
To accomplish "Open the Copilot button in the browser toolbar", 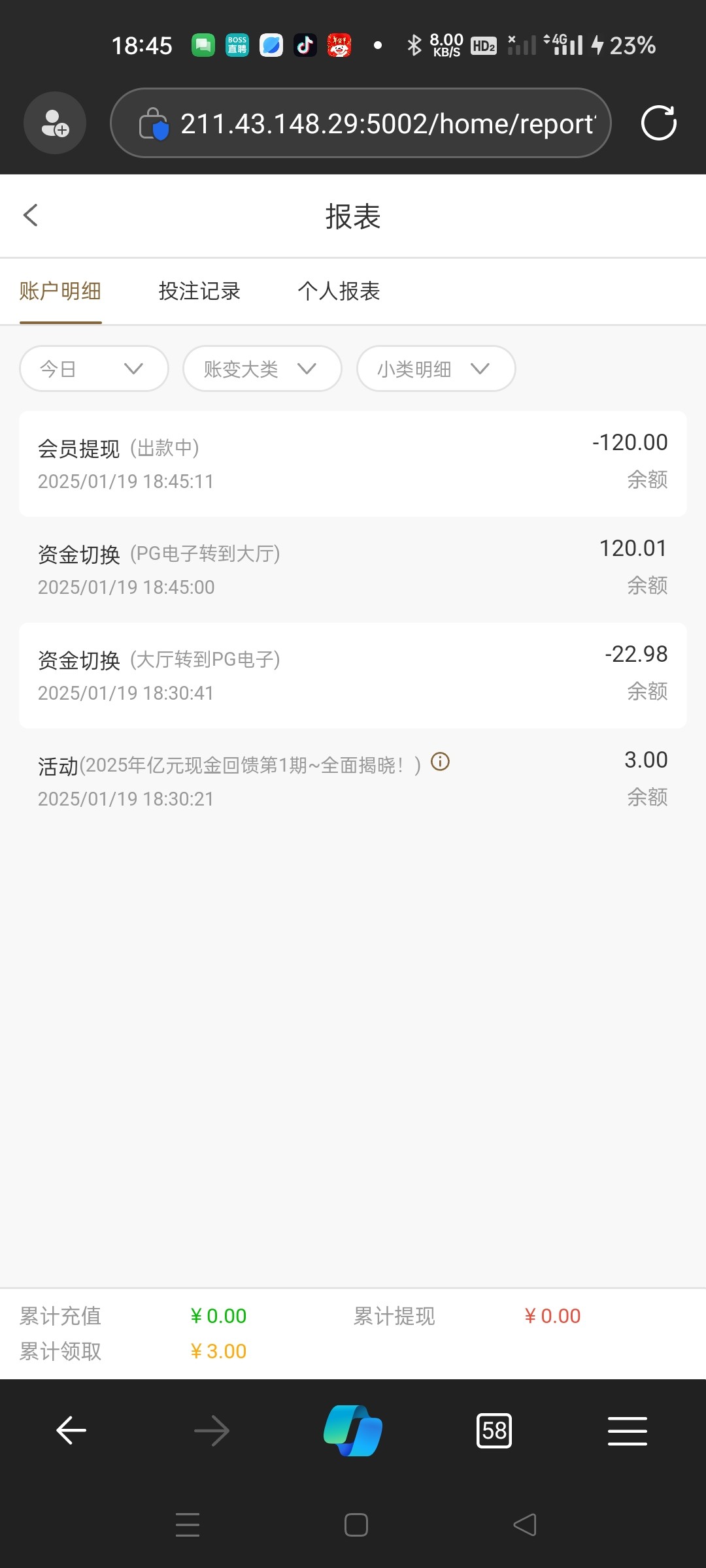I will 353,1431.
